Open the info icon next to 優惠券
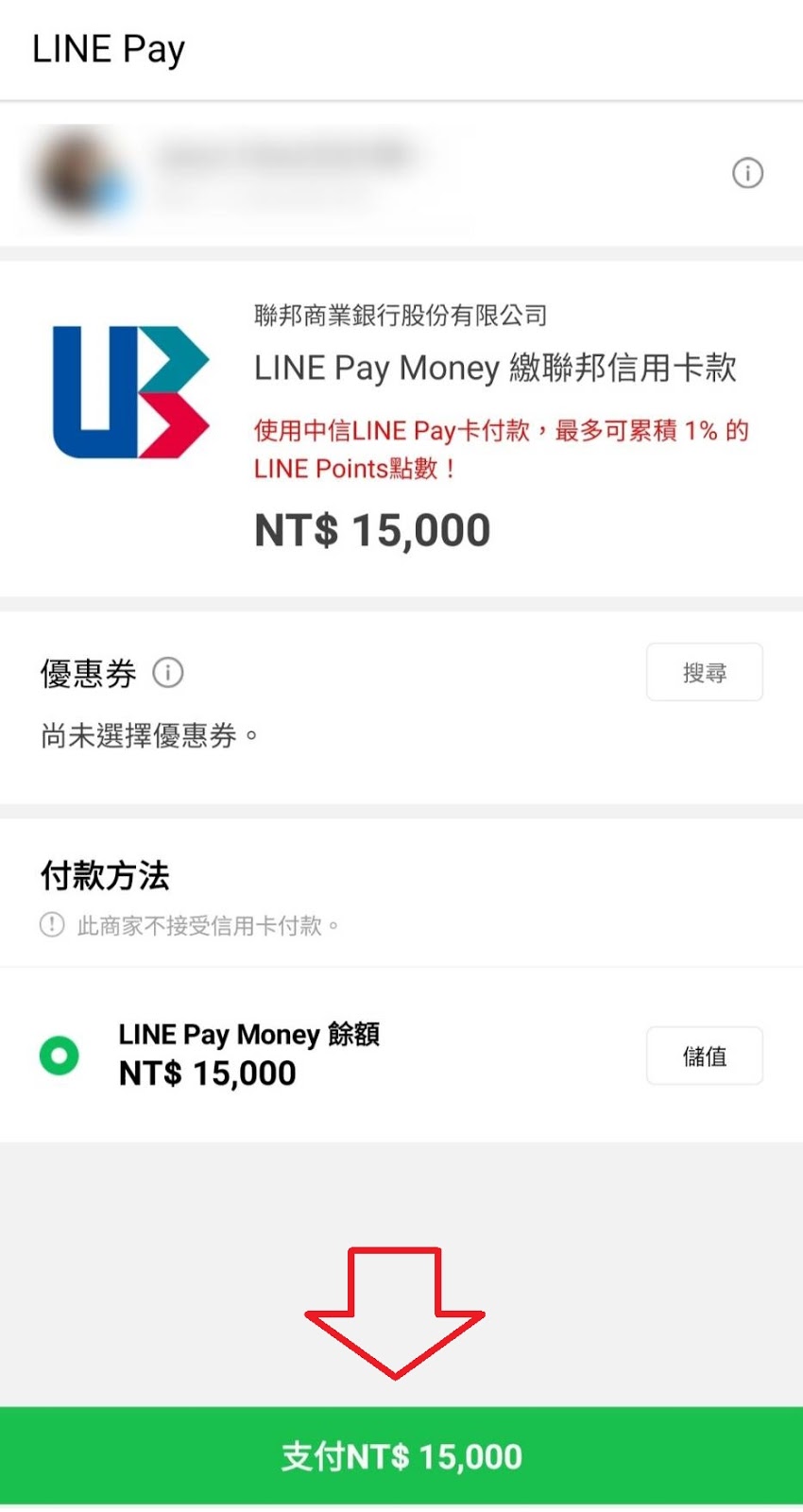 click(x=168, y=672)
